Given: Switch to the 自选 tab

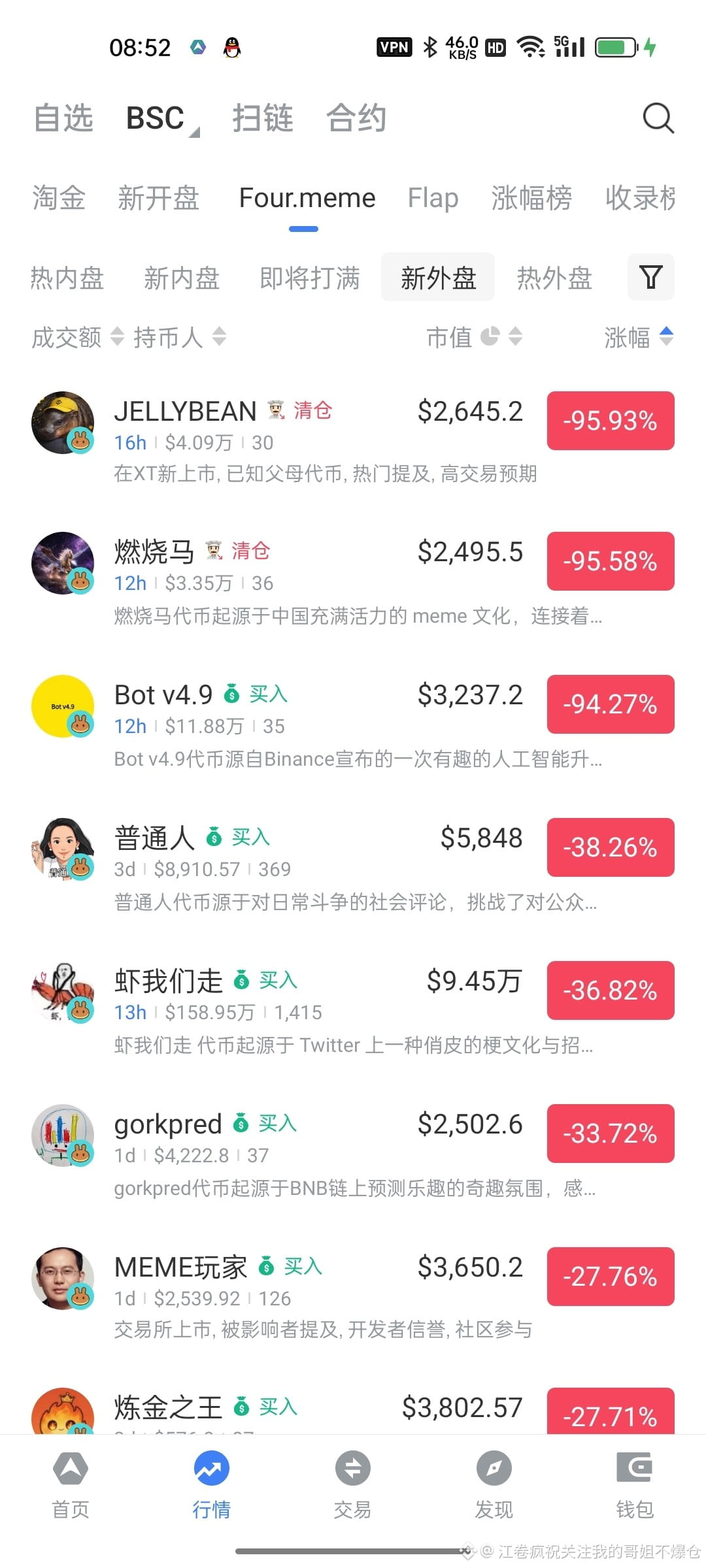Looking at the screenshot, I should [63, 118].
